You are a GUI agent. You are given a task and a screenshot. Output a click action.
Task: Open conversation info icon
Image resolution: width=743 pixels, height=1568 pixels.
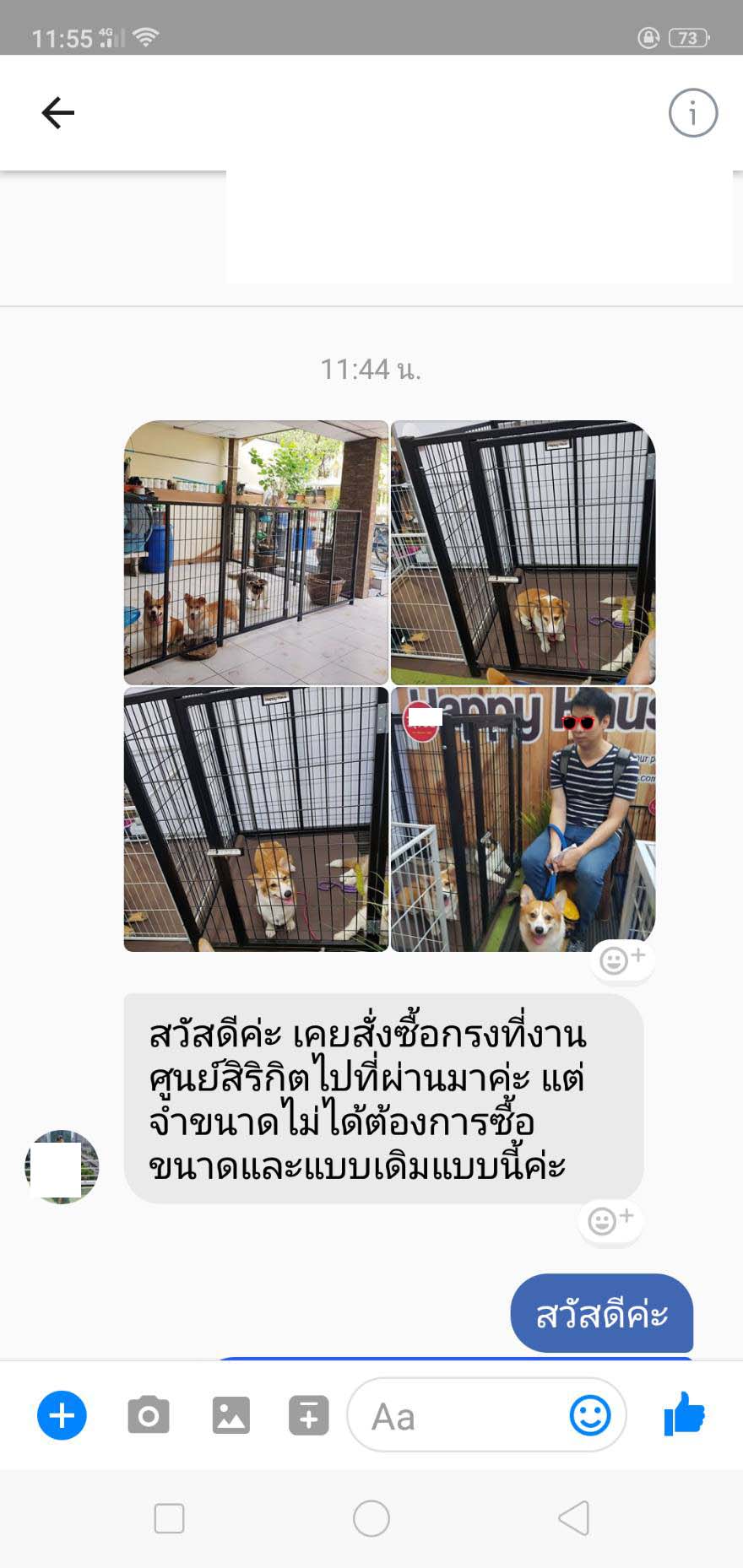click(693, 112)
